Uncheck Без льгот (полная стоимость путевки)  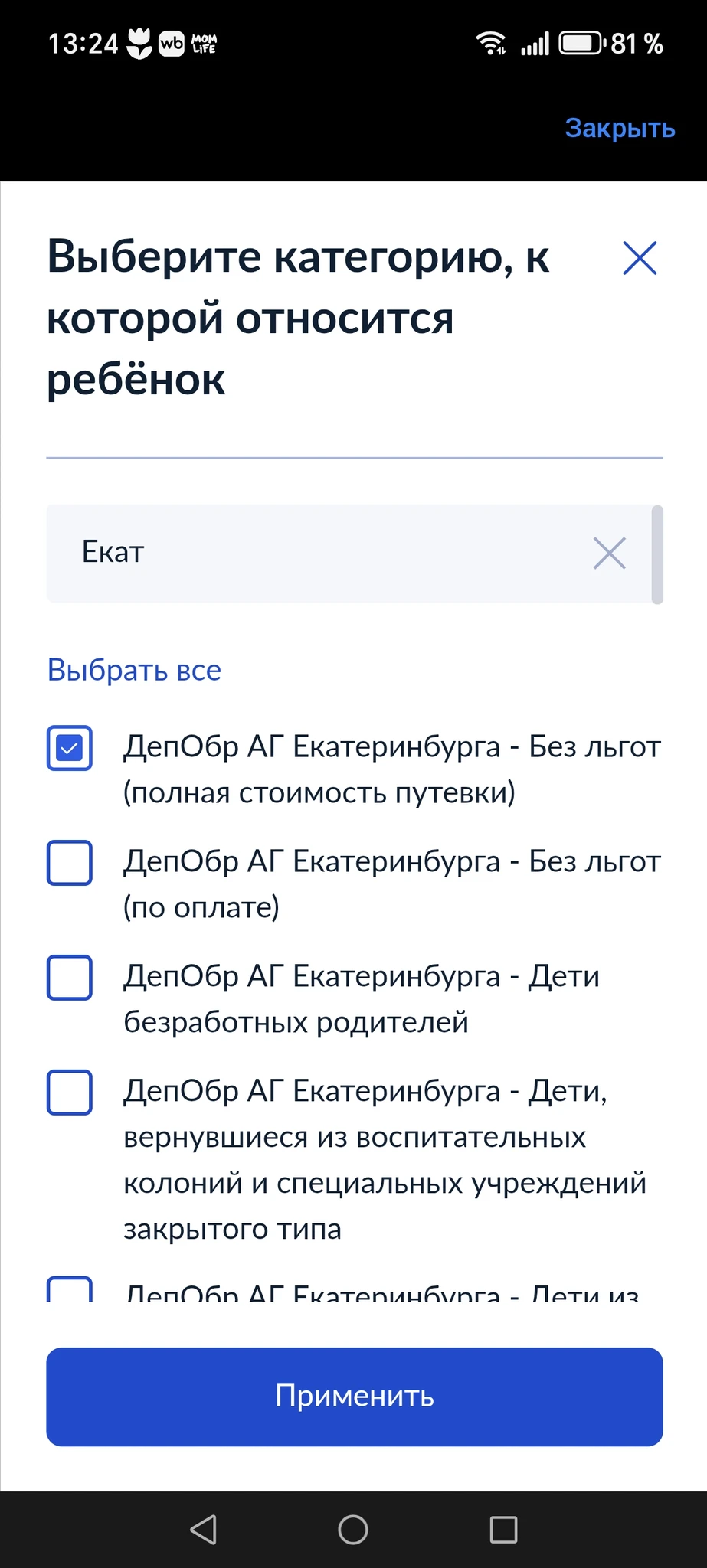(70, 748)
